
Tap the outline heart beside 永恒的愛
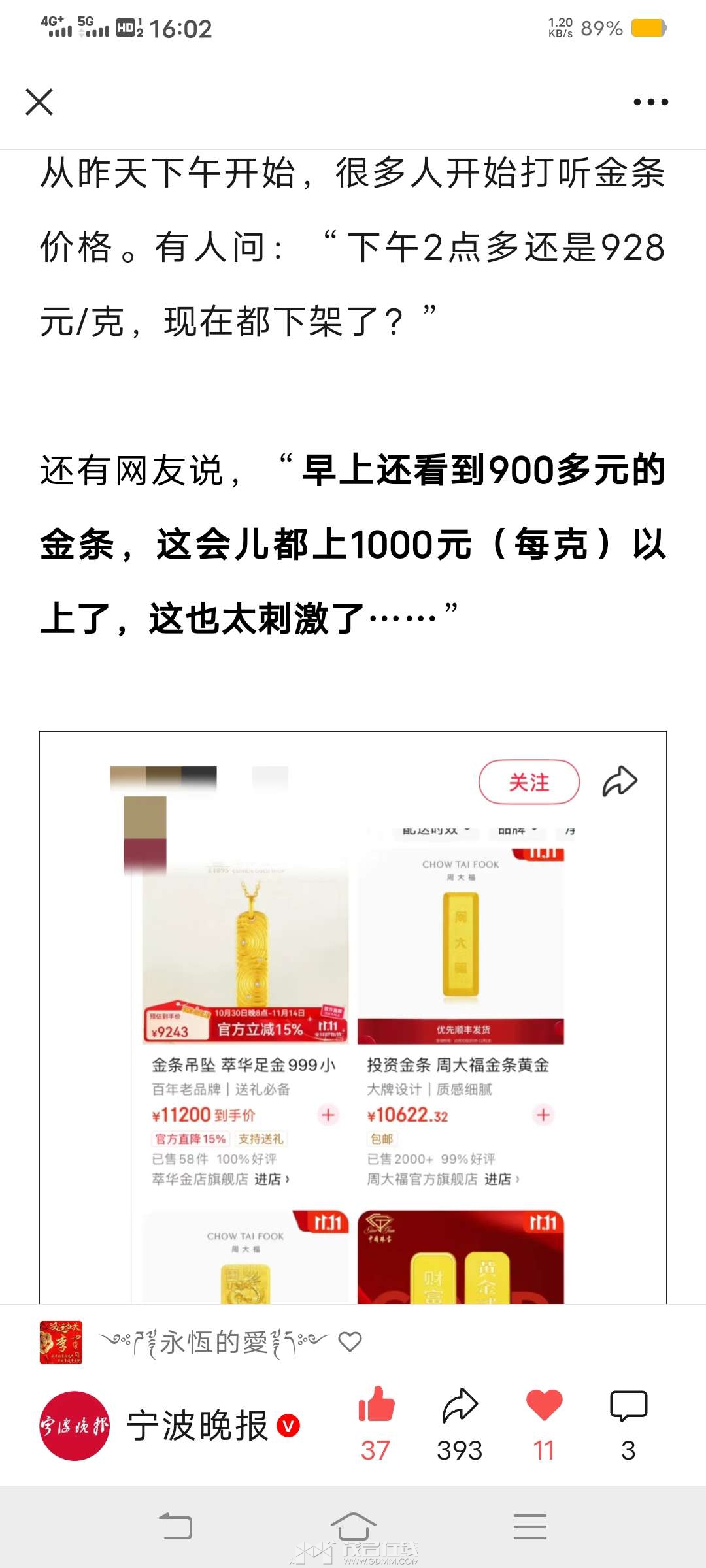pos(350,1342)
